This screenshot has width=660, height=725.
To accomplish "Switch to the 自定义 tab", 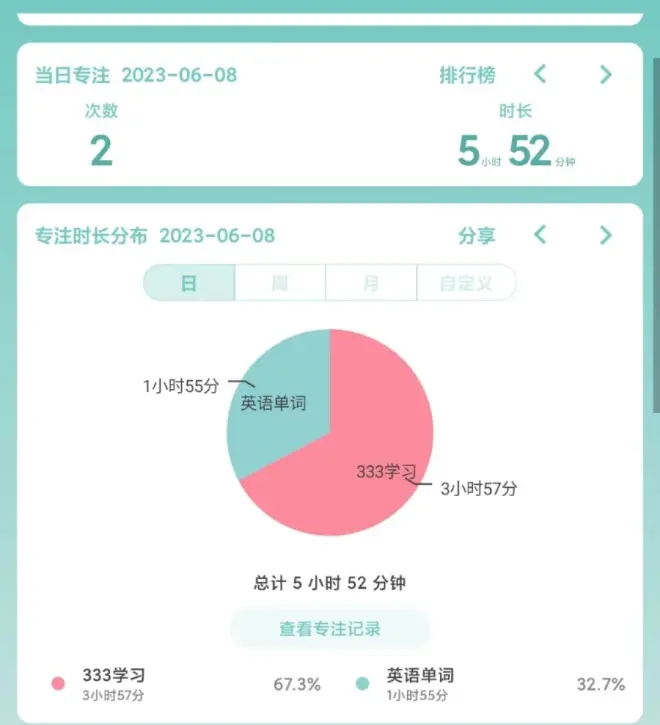I will pyautogui.click(x=465, y=283).
